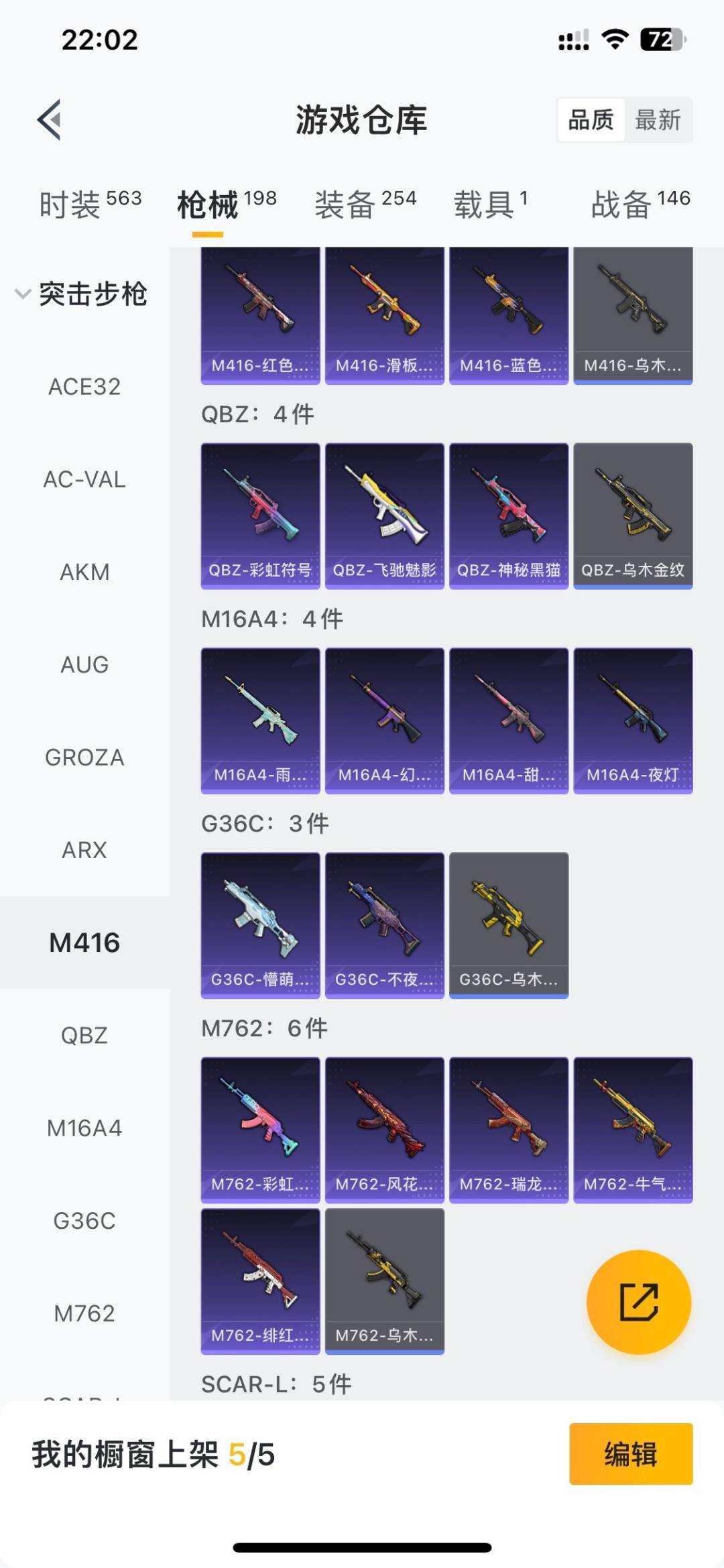Switch to the 战备 tab
The width and height of the screenshot is (724, 1568).
tap(640, 204)
